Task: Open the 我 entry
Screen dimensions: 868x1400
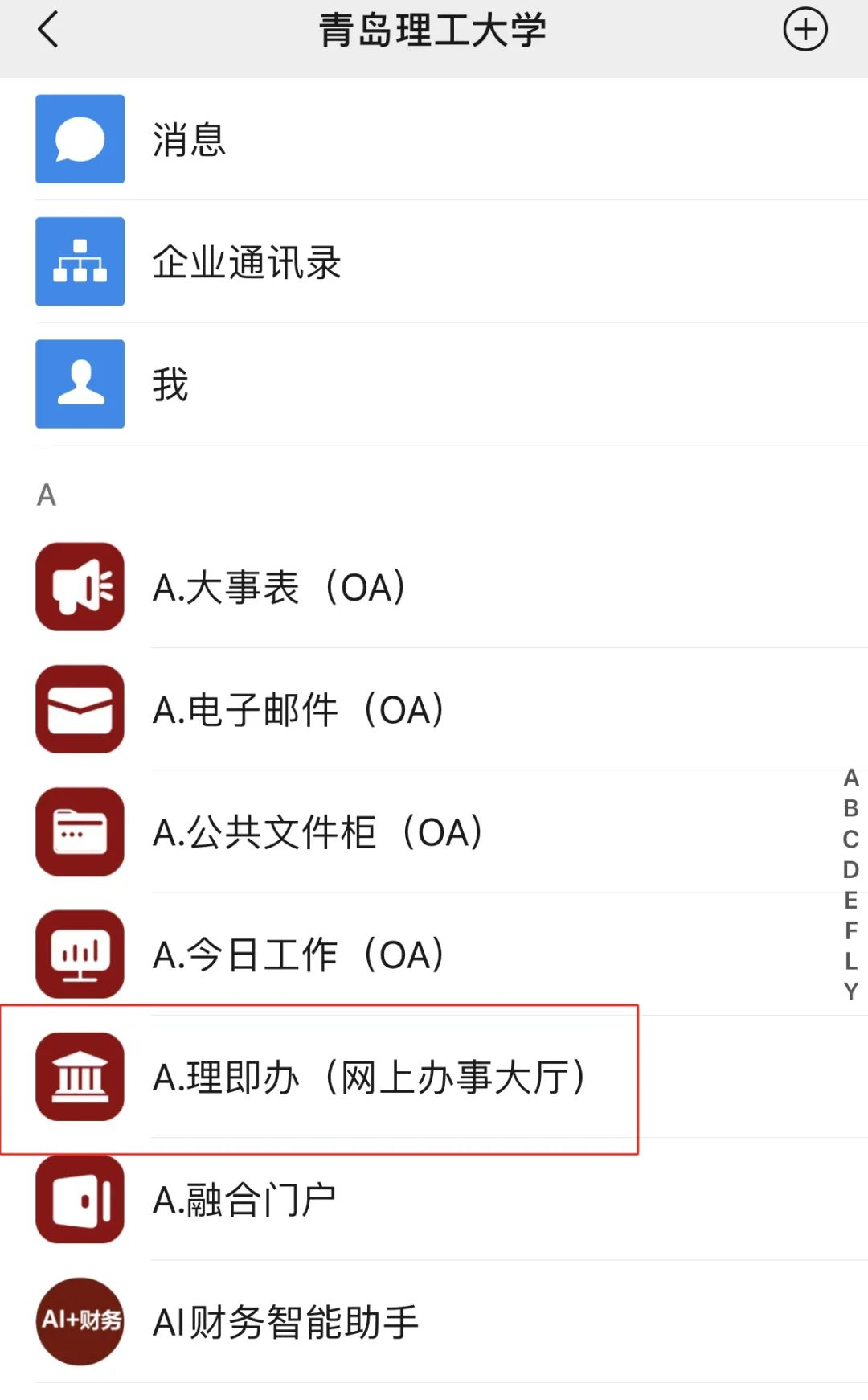Action: (x=434, y=384)
